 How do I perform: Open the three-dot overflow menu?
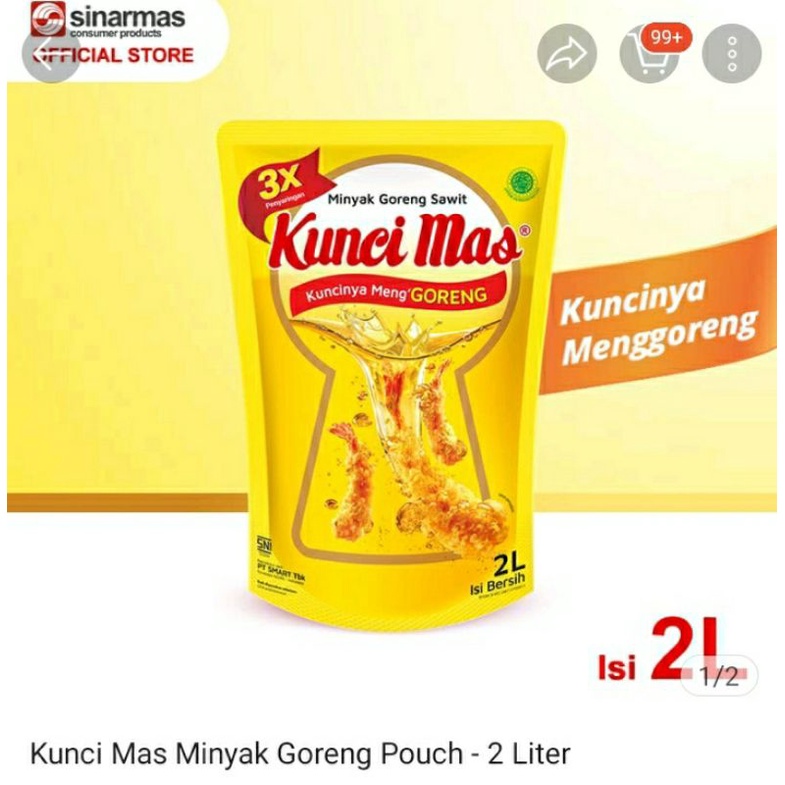(731, 54)
